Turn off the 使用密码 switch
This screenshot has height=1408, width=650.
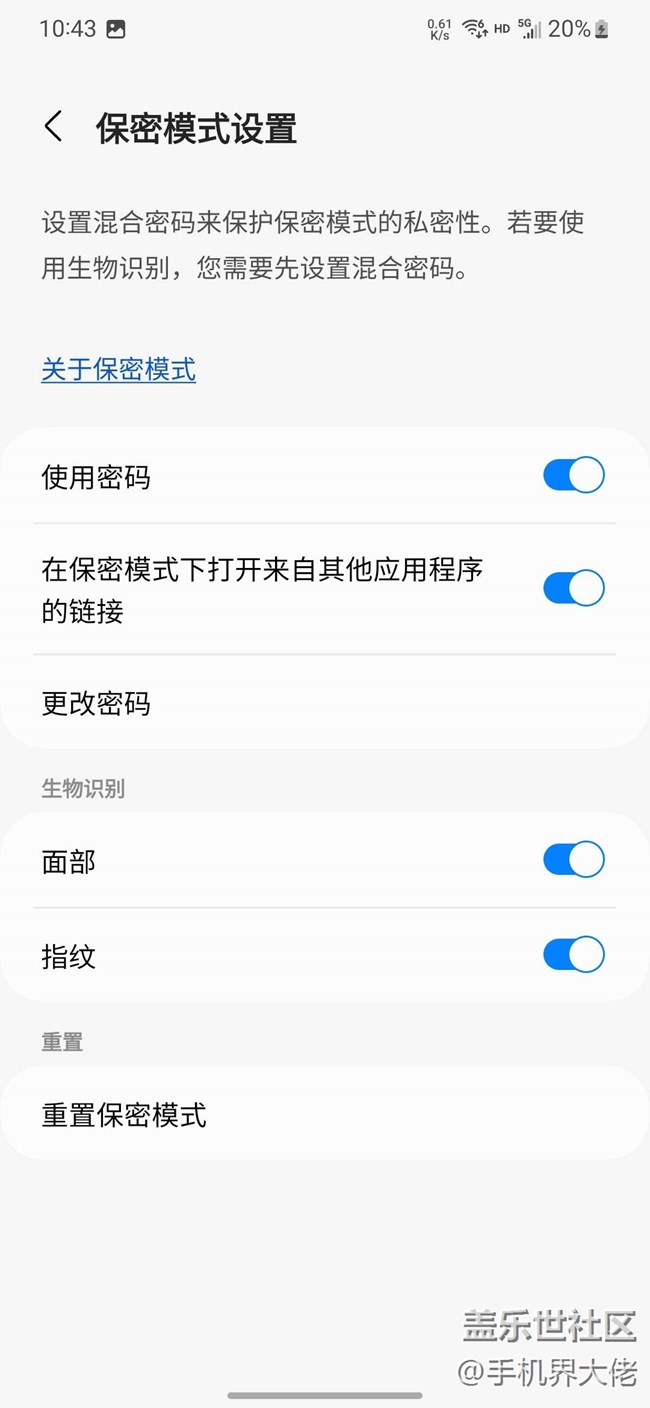tap(573, 475)
